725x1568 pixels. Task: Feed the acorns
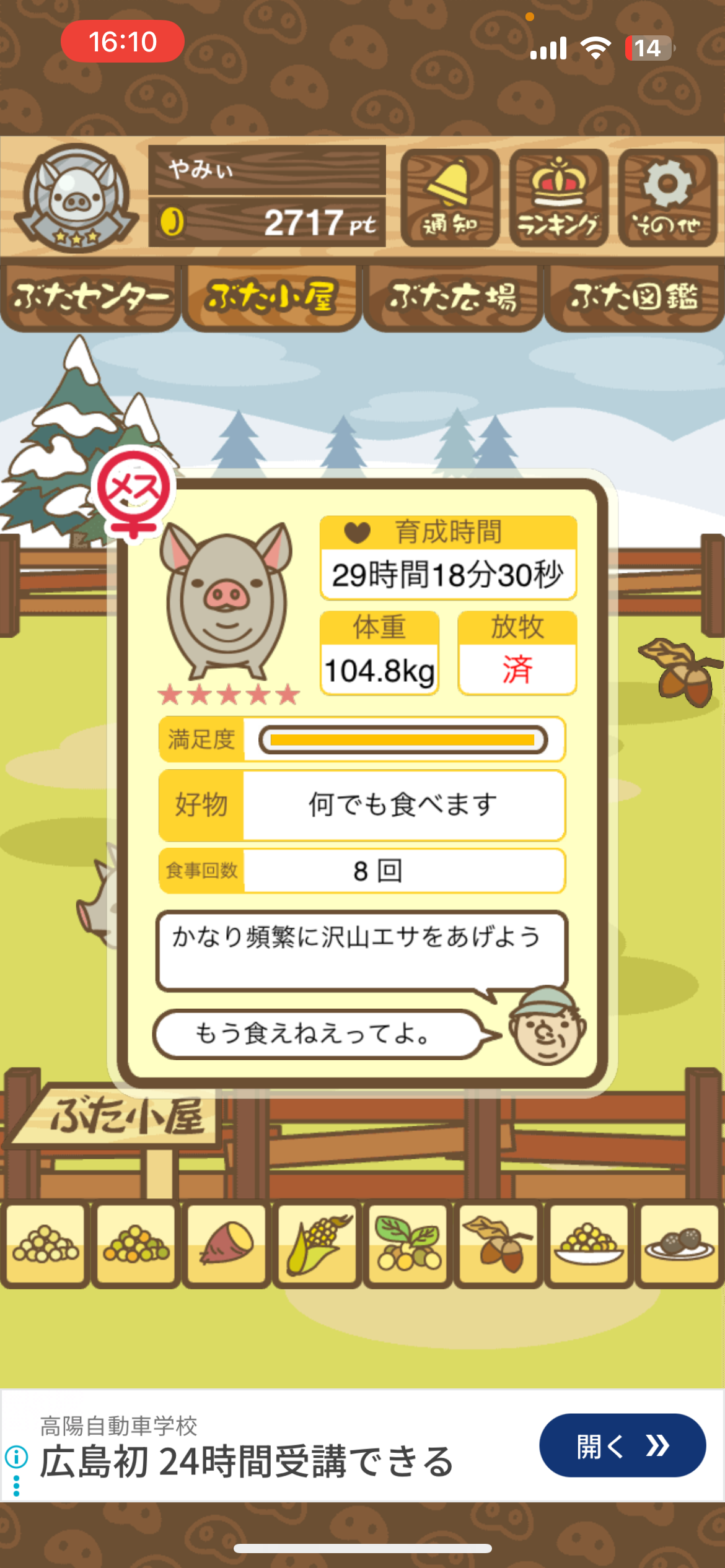tap(498, 1244)
